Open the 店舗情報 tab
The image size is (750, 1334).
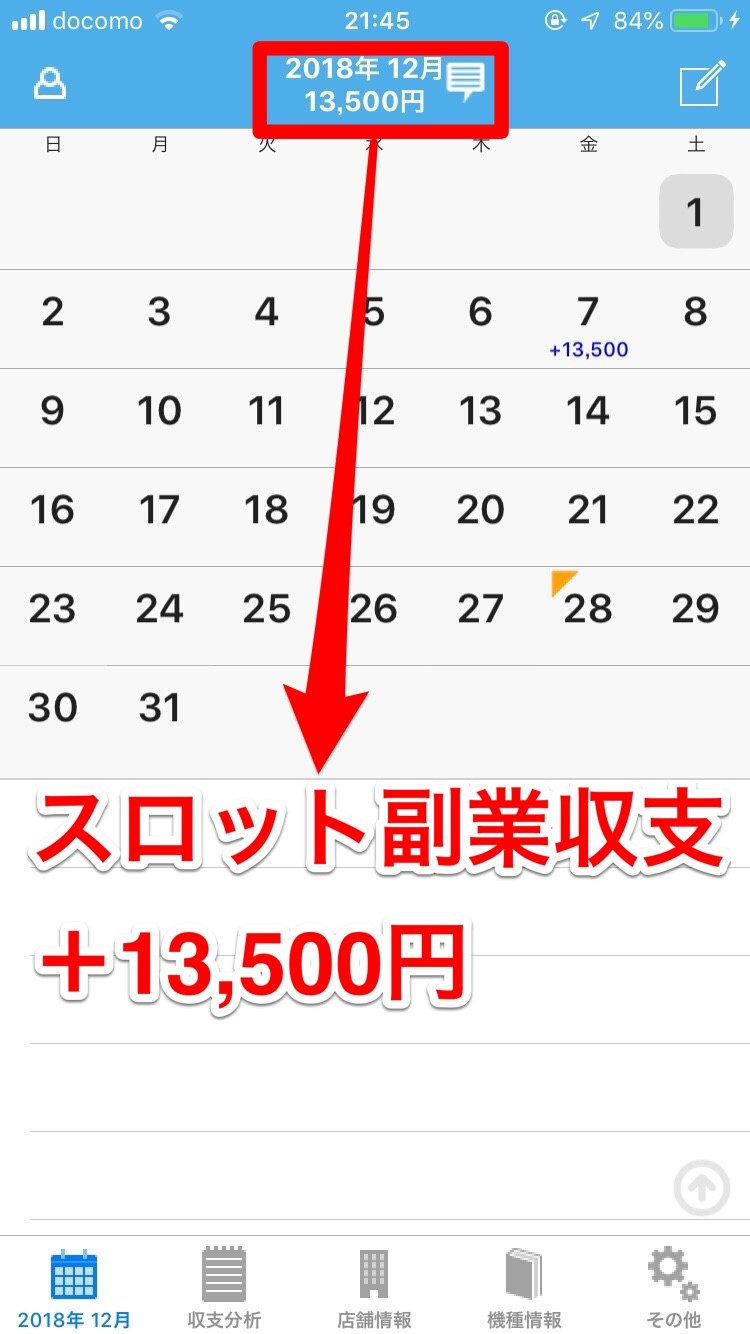374,1287
